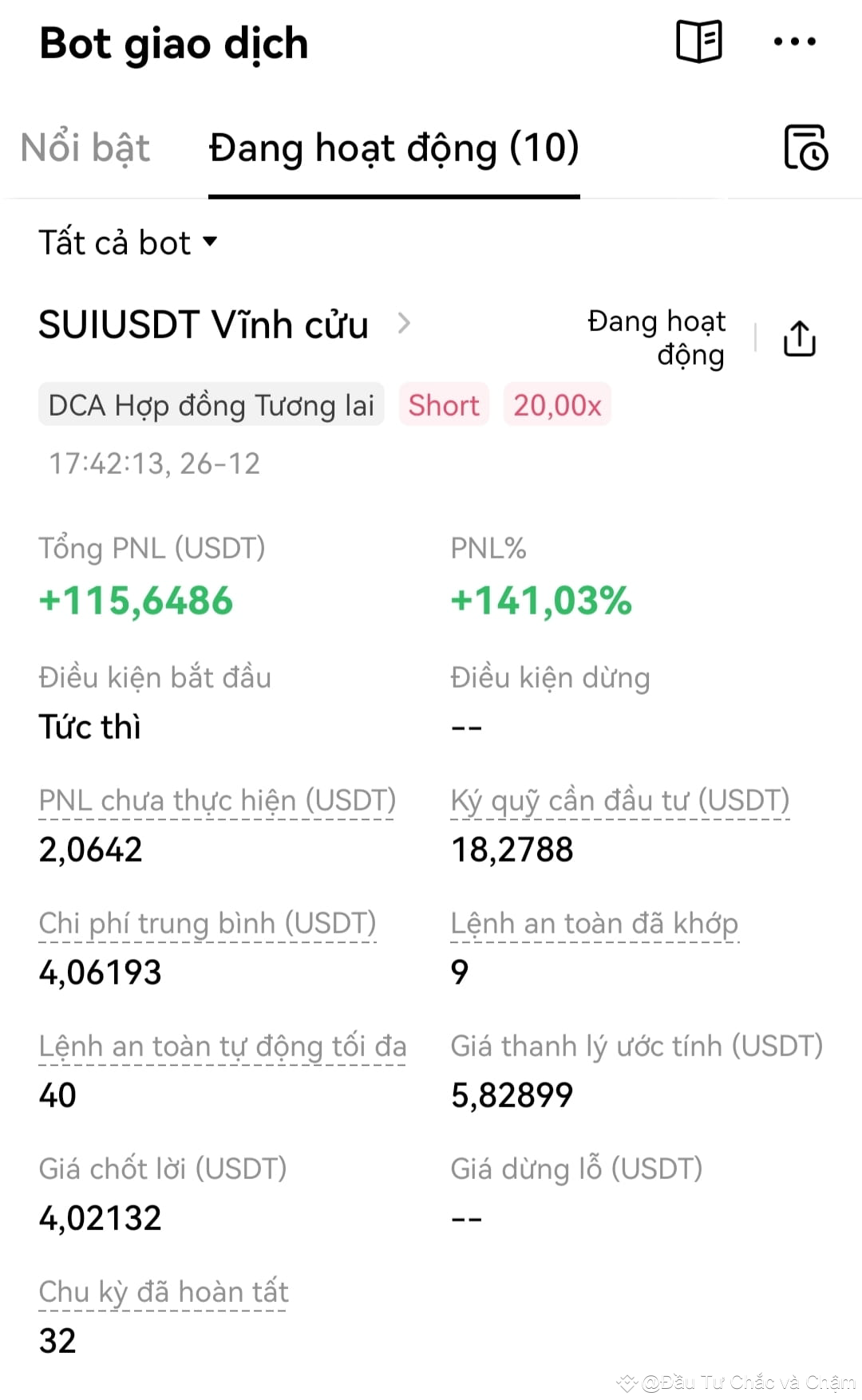Tap the Tổng PNL value +115,6486

coord(136,604)
